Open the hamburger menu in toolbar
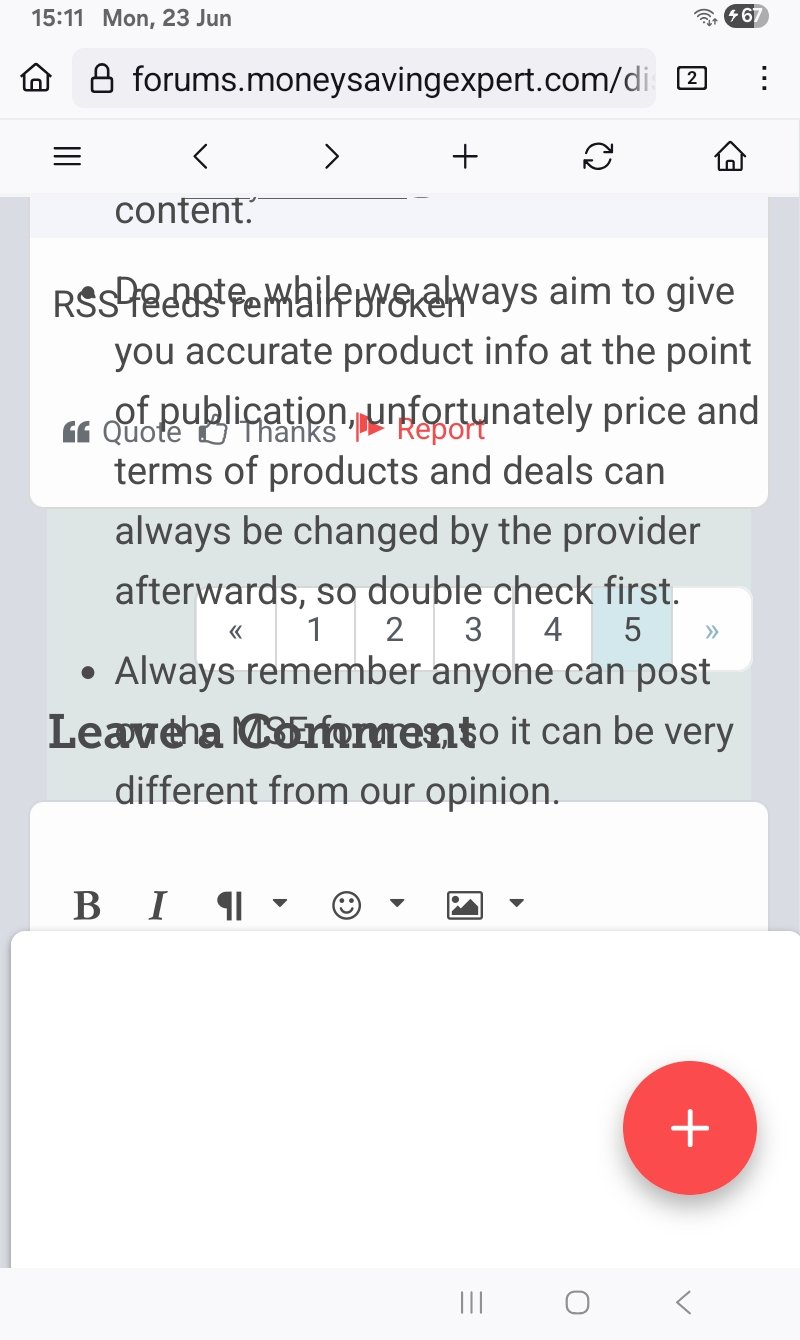 click(x=67, y=157)
